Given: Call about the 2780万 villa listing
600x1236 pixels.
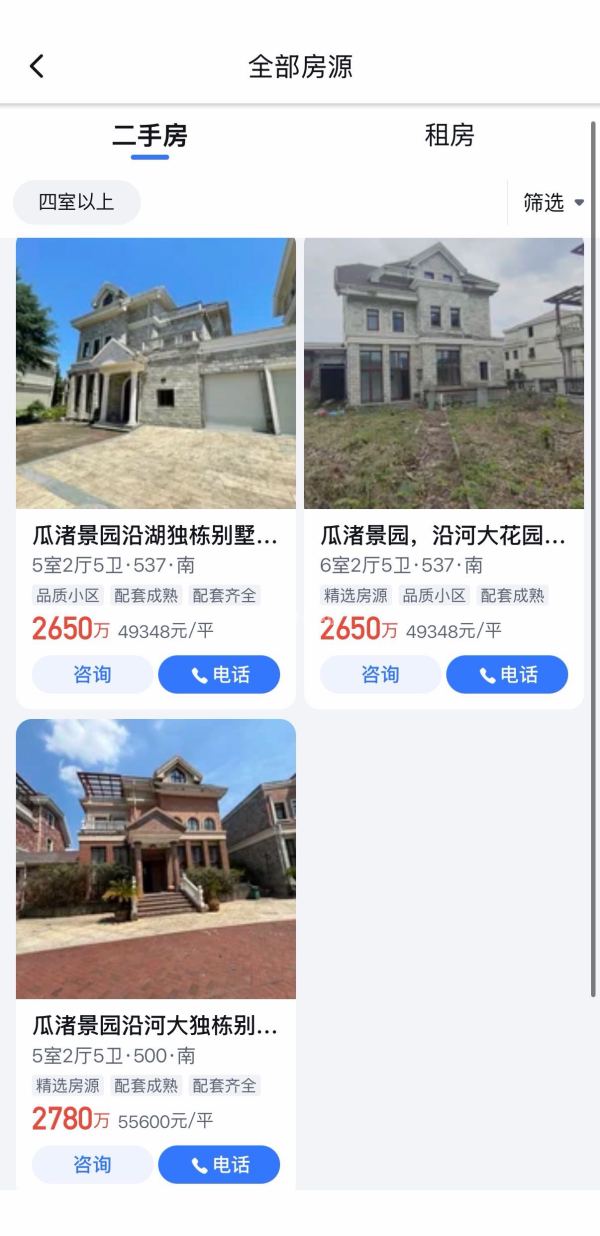Looking at the screenshot, I should (x=219, y=1165).
